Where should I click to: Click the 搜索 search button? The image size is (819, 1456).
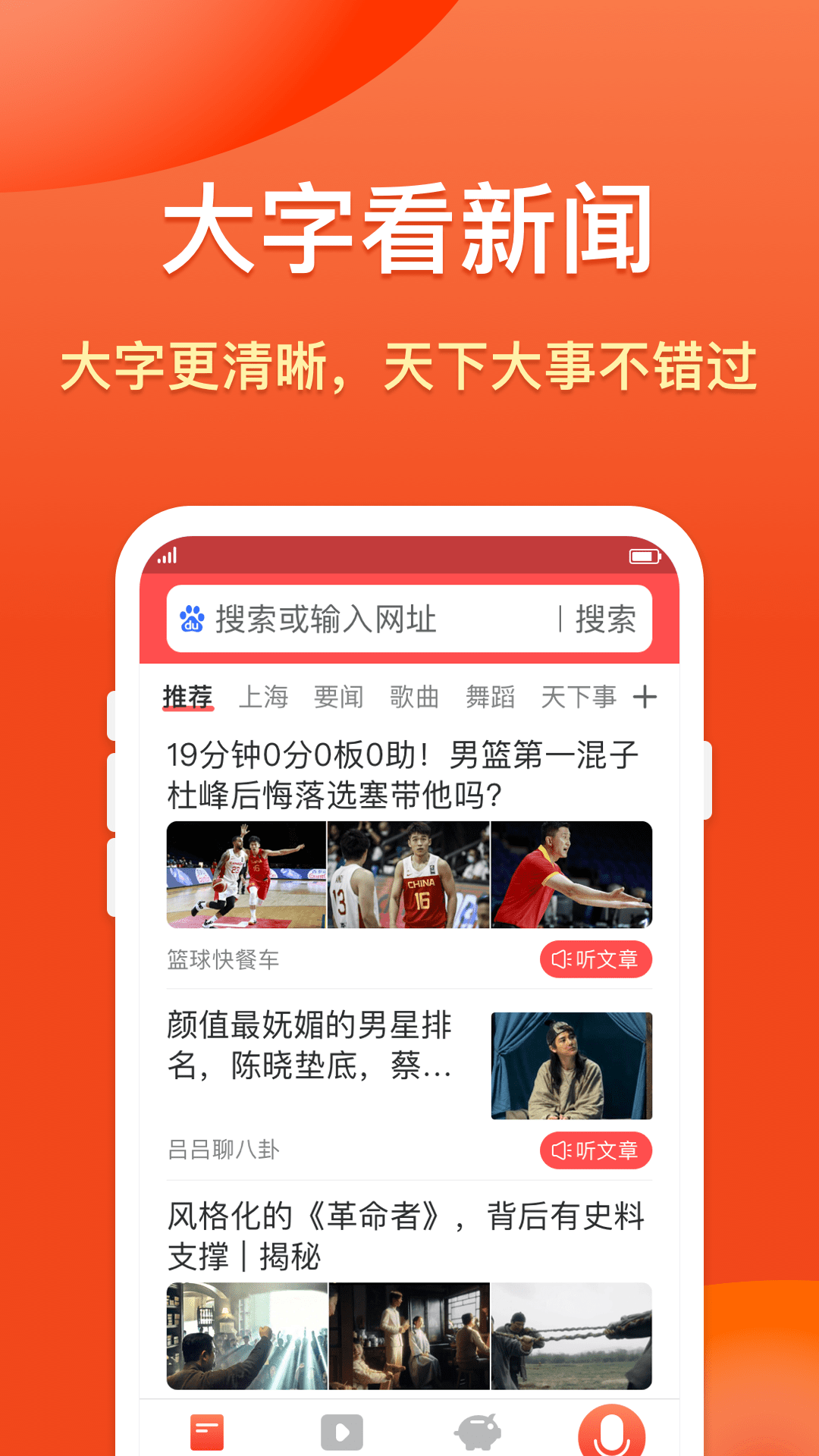(608, 619)
